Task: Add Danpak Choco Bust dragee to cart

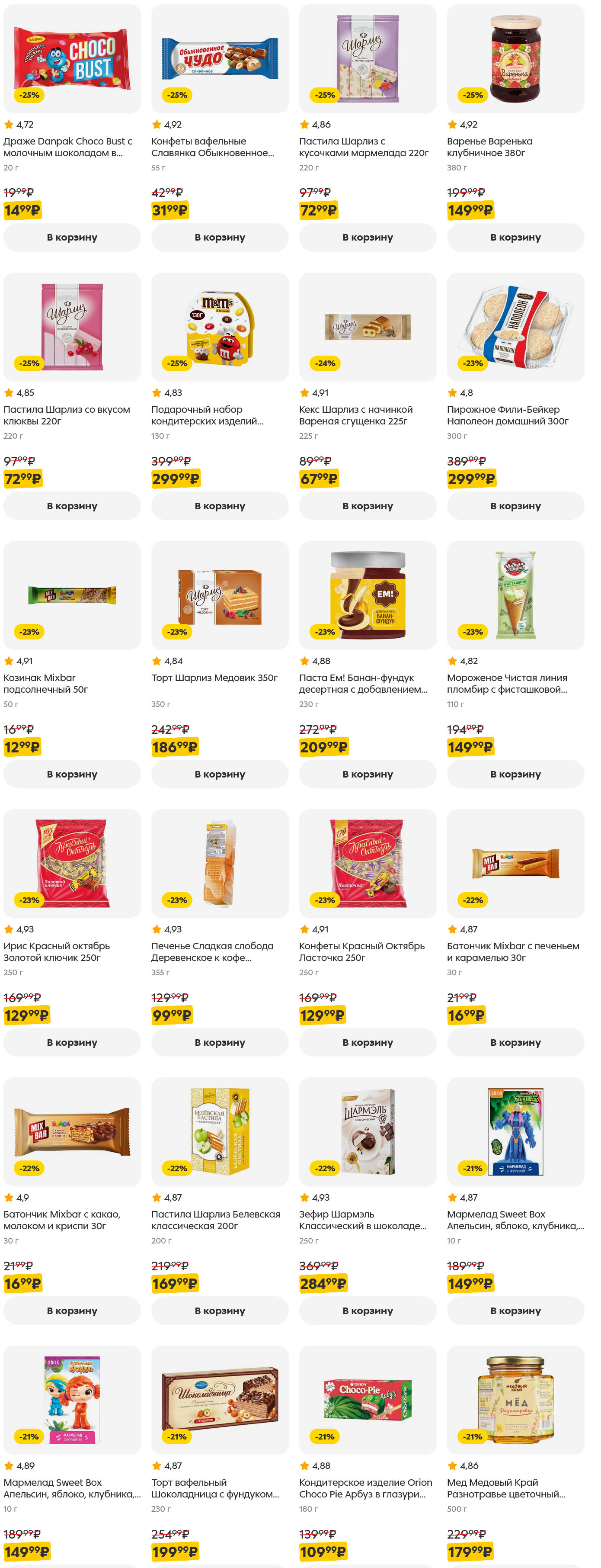Action: click(72, 238)
